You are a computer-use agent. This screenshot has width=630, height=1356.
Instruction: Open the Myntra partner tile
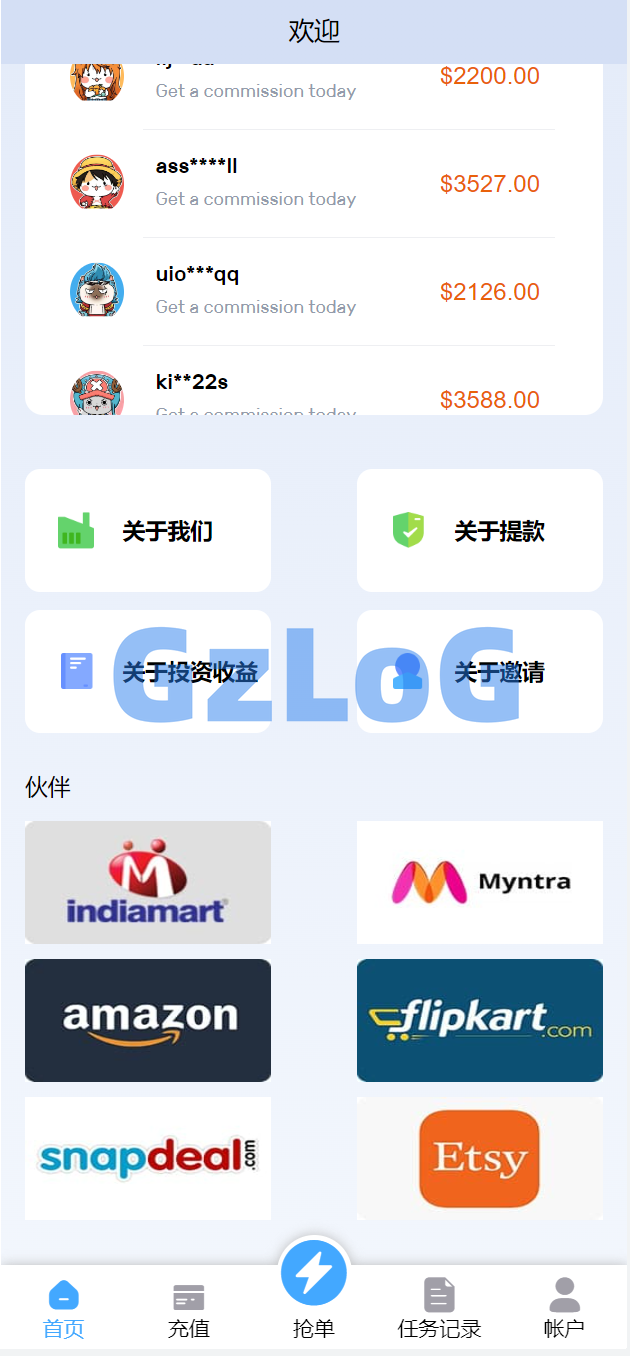(480, 882)
